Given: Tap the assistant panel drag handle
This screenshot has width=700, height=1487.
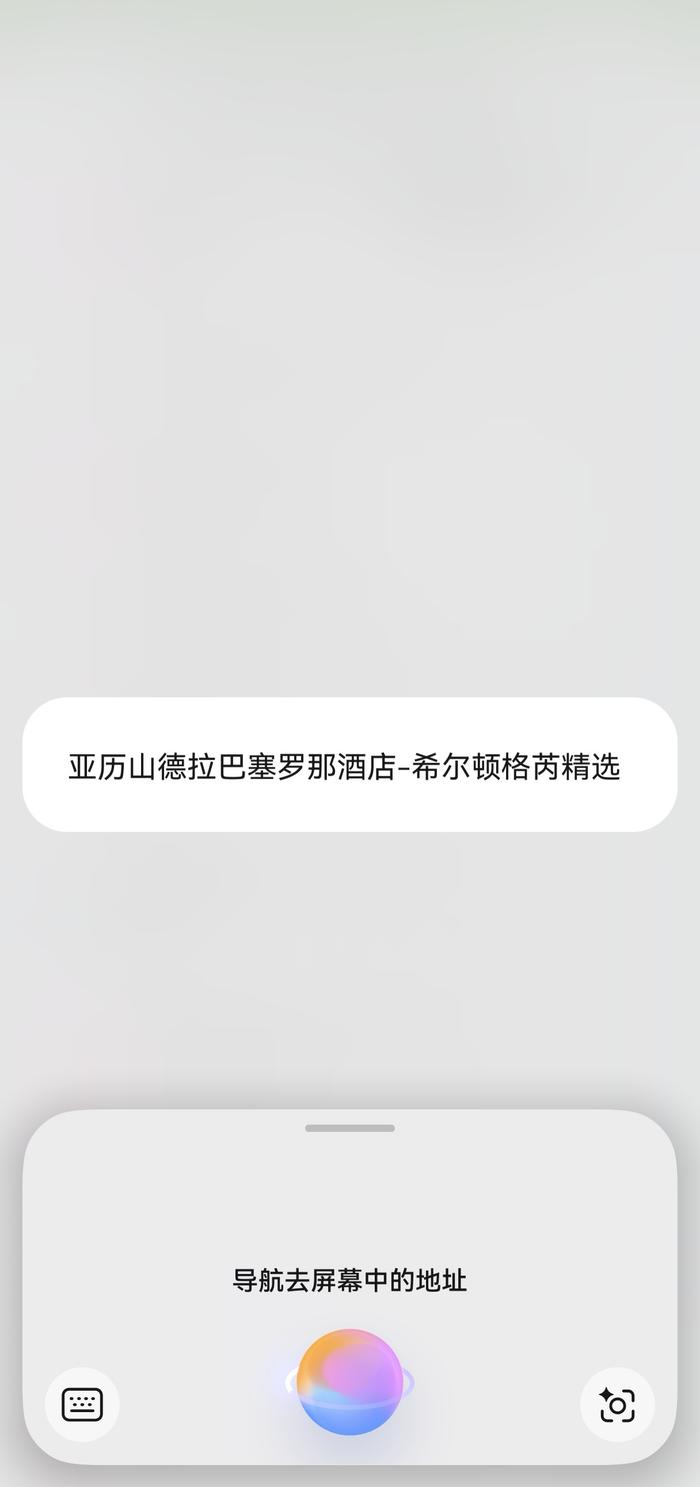Looking at the screenshot, I should tap(350, 1128).
